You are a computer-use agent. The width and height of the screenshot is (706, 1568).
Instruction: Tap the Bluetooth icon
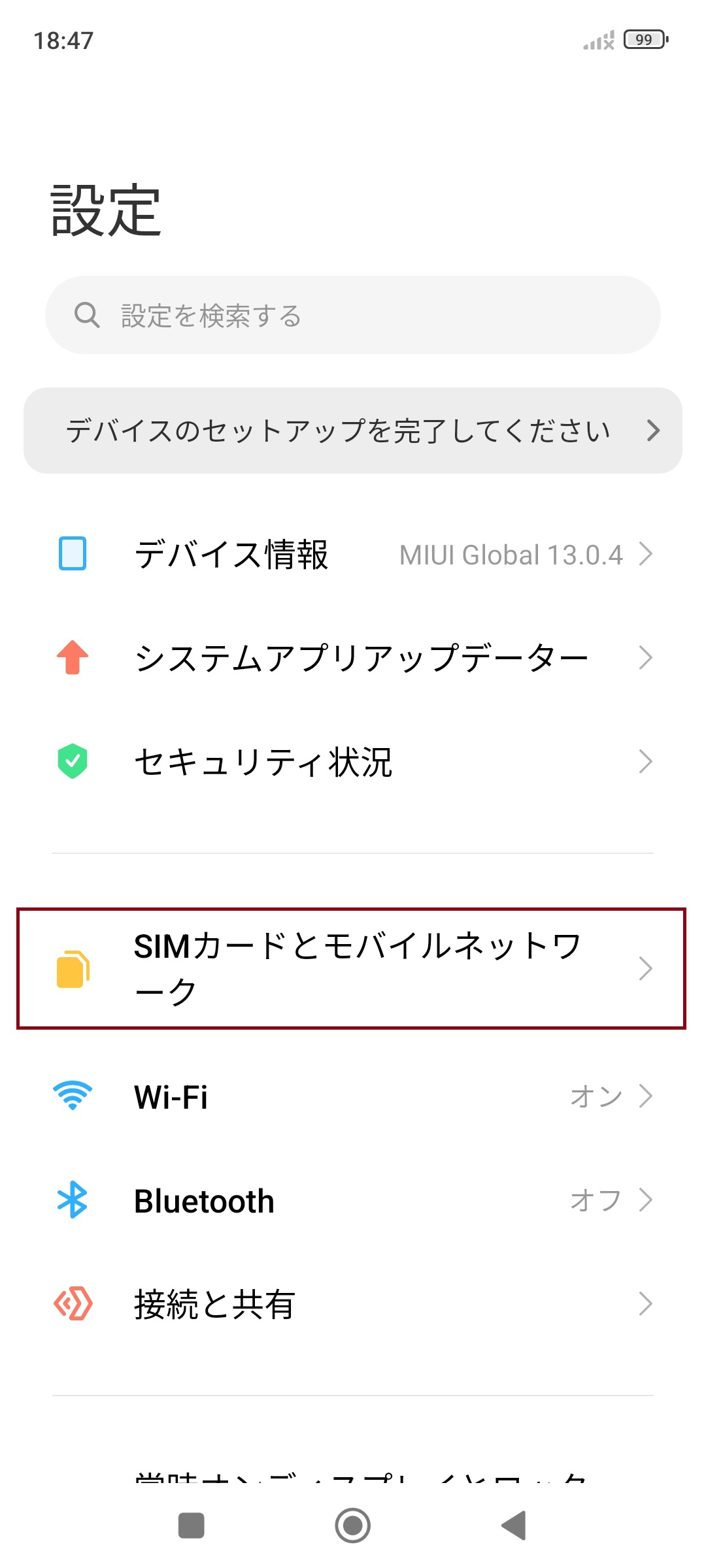pyautogui.click(x=72, y=1200)
